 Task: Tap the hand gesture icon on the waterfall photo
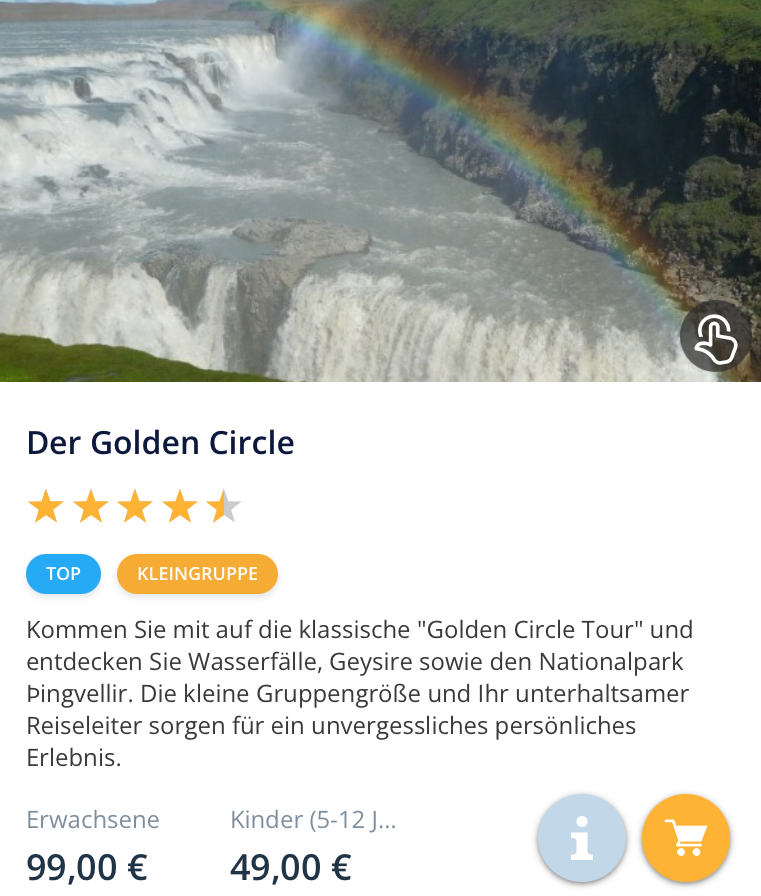point(716,337)
